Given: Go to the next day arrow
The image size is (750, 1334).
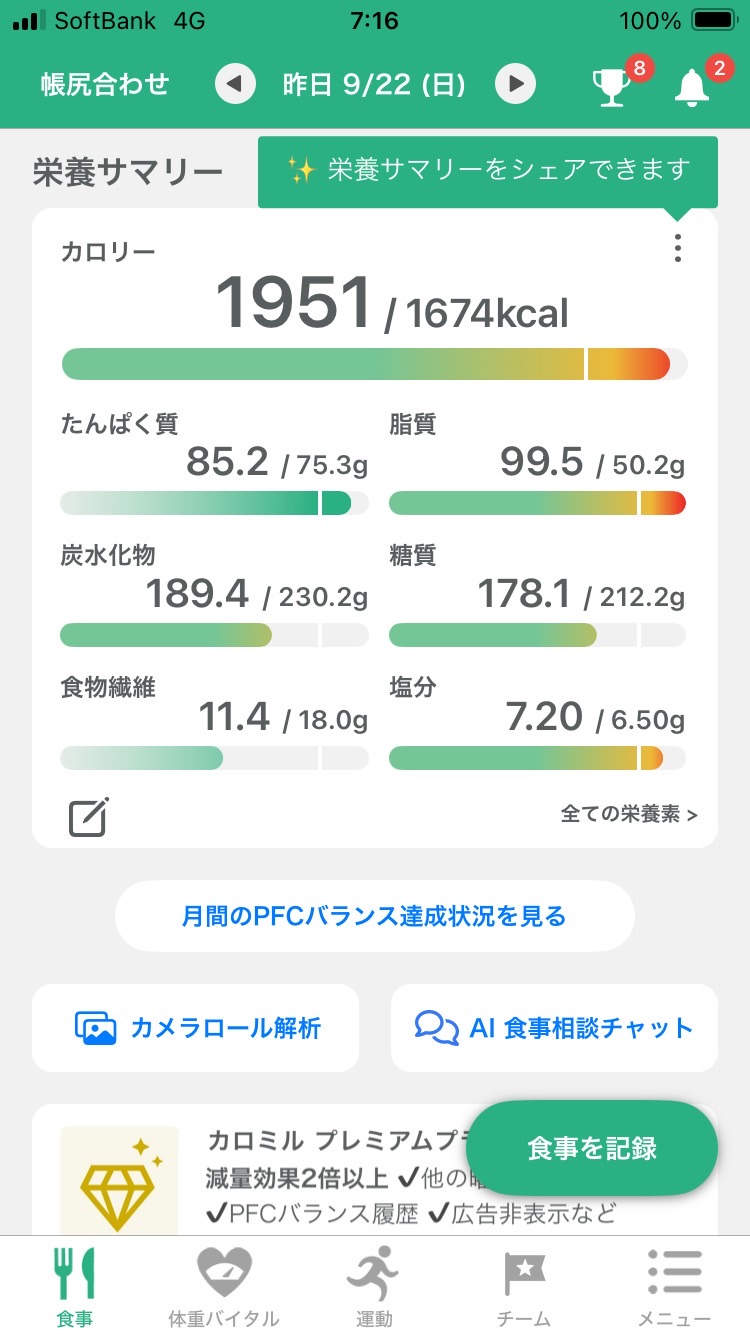Looking at the screenshot, I should pyautogui.click(x=515, y=84).
